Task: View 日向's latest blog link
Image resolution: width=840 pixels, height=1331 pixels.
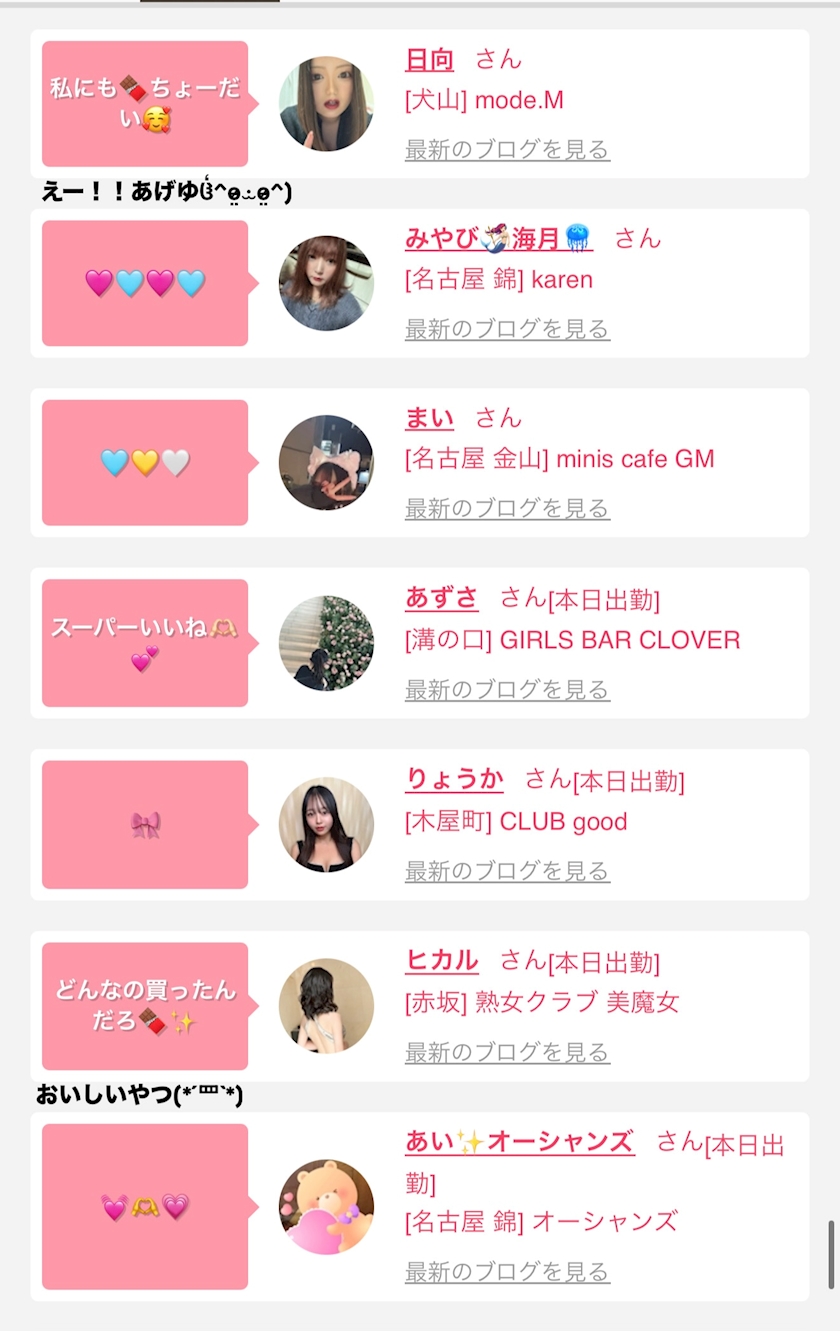Action: point(507,150)
